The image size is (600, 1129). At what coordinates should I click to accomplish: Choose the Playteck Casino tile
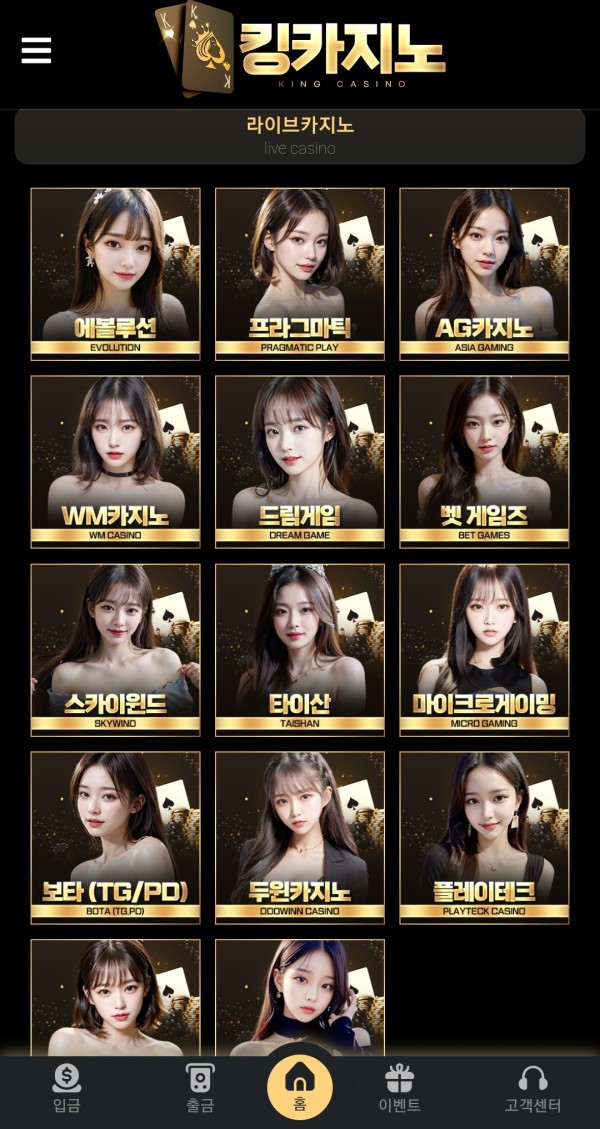pyautogui.click(x=484, y=837)
